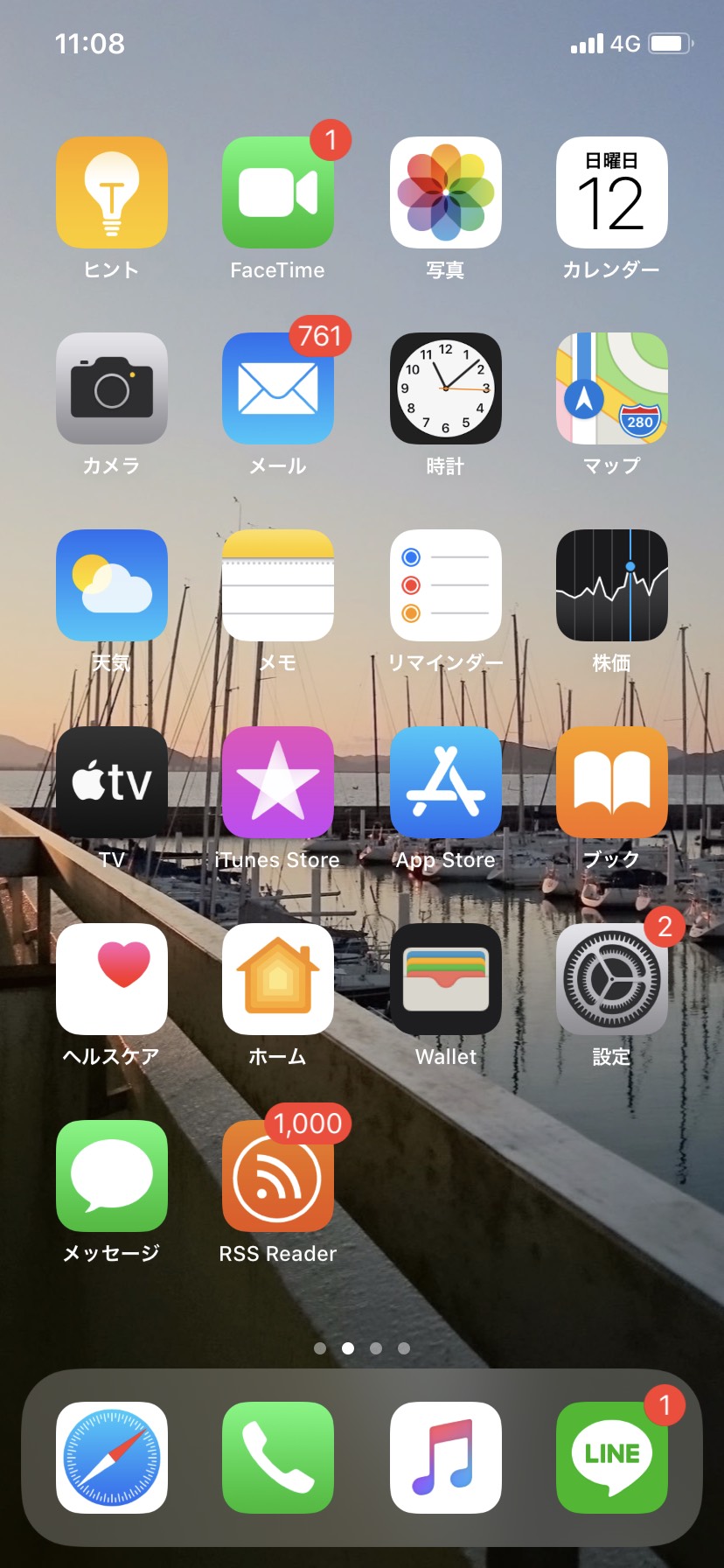Open the 時計 clock app
The height and width of the screenshot is (1568, 724).
[445, 388]
